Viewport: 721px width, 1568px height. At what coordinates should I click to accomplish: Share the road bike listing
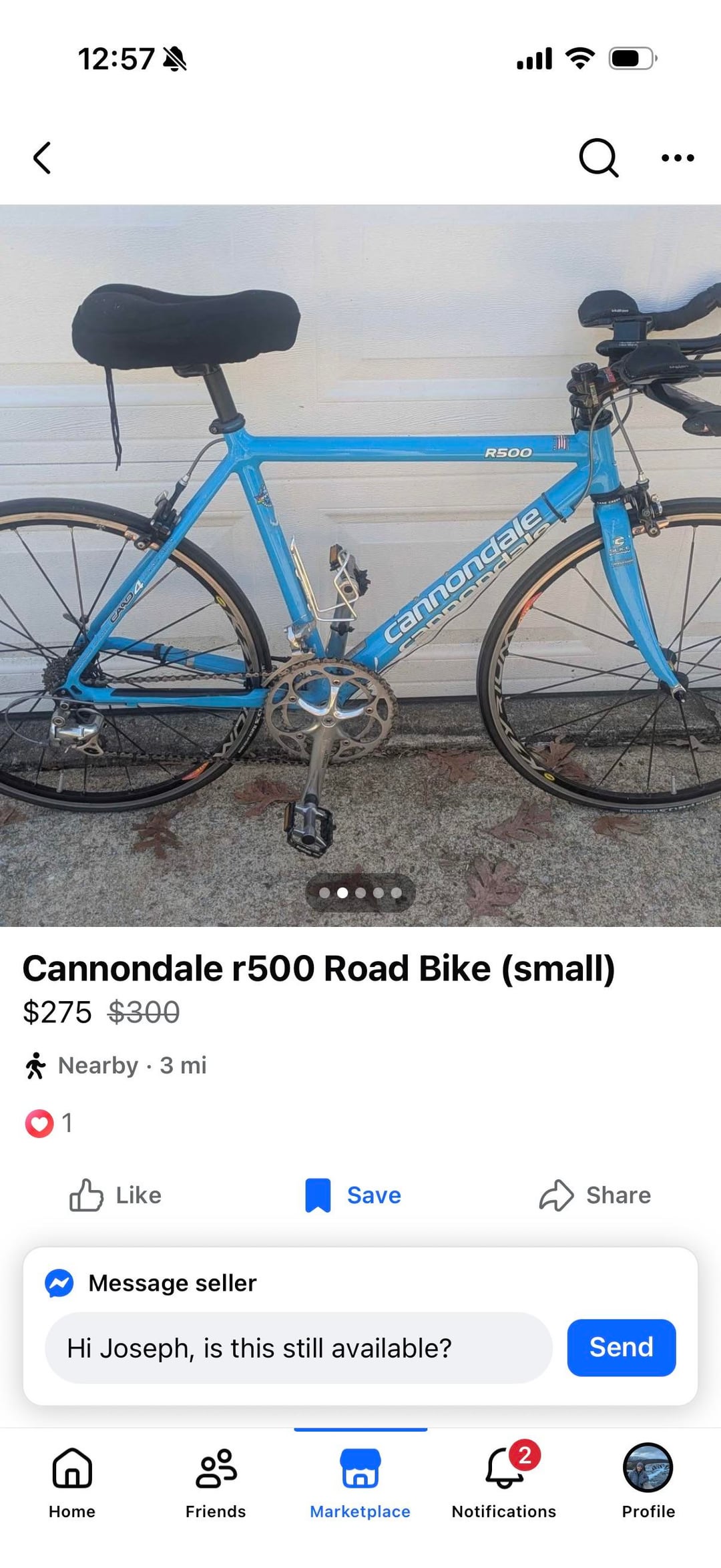tap(595, 1195)
